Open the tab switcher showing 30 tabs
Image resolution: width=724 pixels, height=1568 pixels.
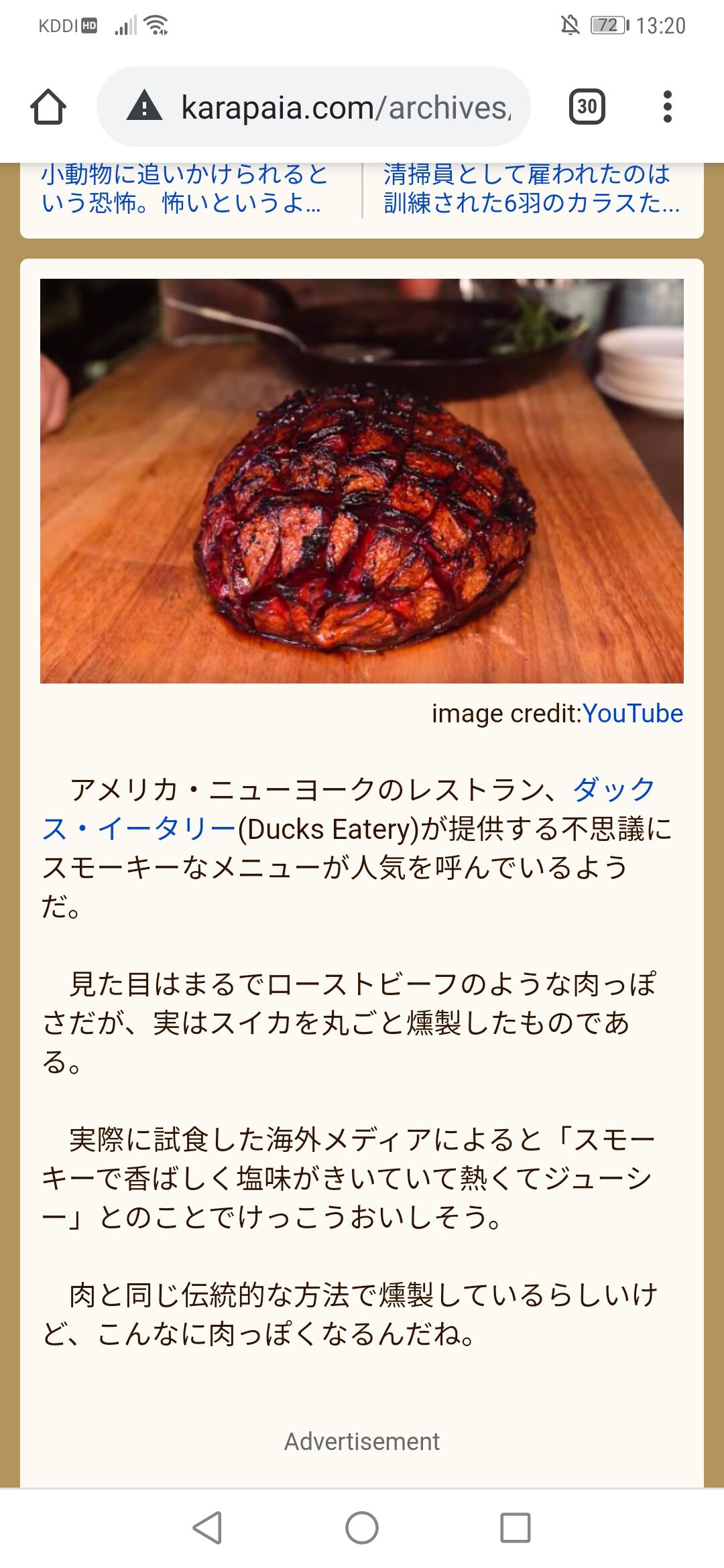[x=587, y=107]
